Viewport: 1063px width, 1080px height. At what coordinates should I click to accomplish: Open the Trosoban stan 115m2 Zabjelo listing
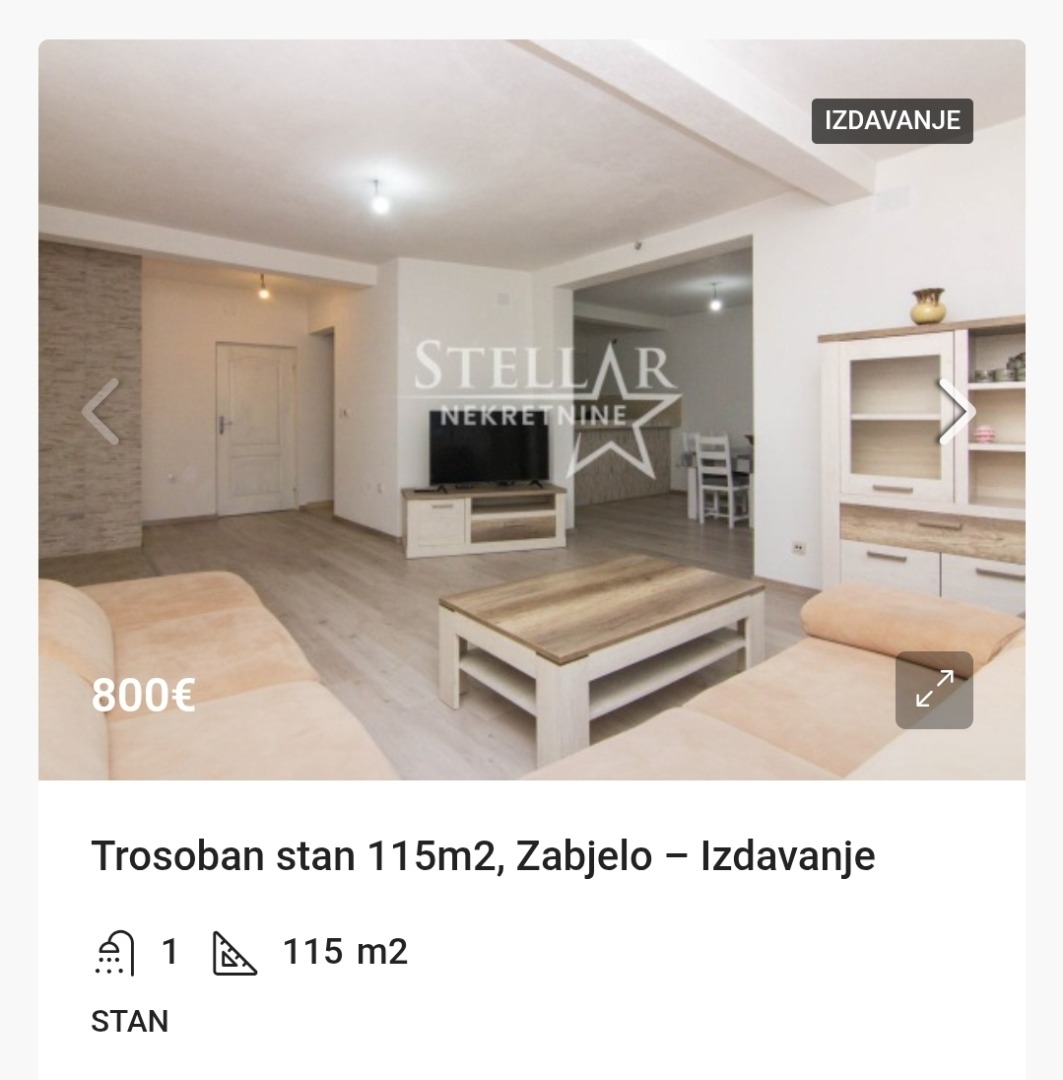click(x=482, y=857)
